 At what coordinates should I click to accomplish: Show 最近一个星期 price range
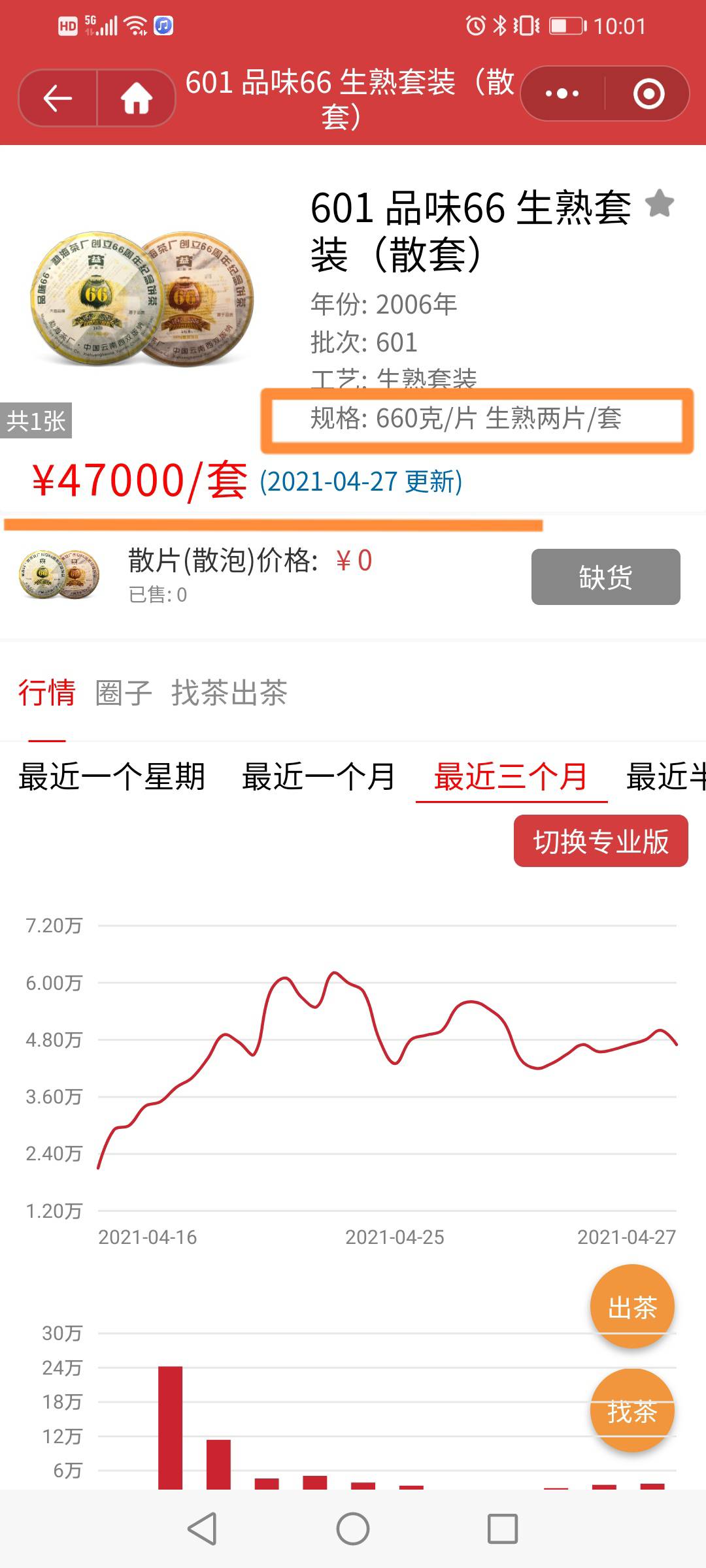(x=112, y=777)
